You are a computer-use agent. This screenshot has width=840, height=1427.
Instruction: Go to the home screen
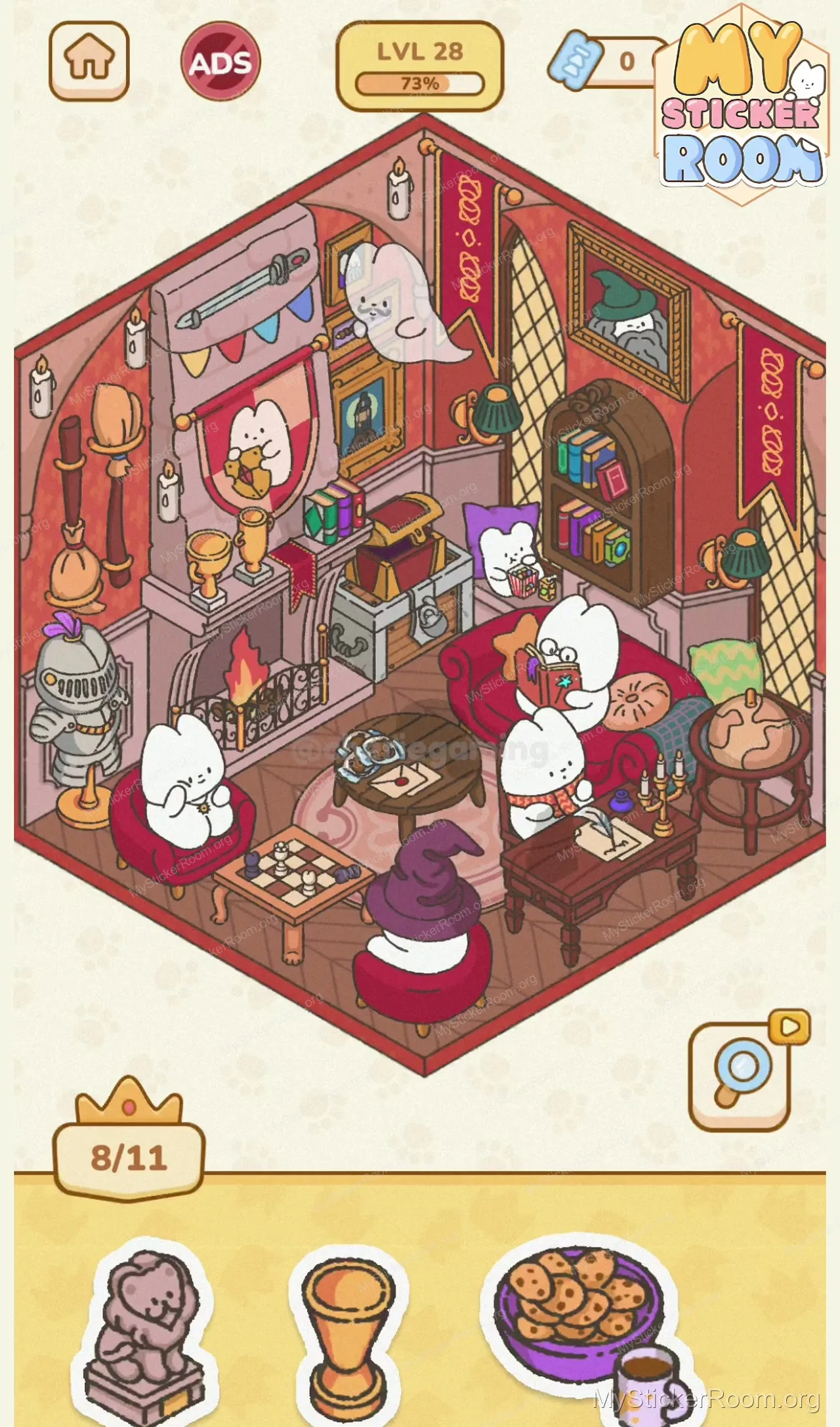89,60
